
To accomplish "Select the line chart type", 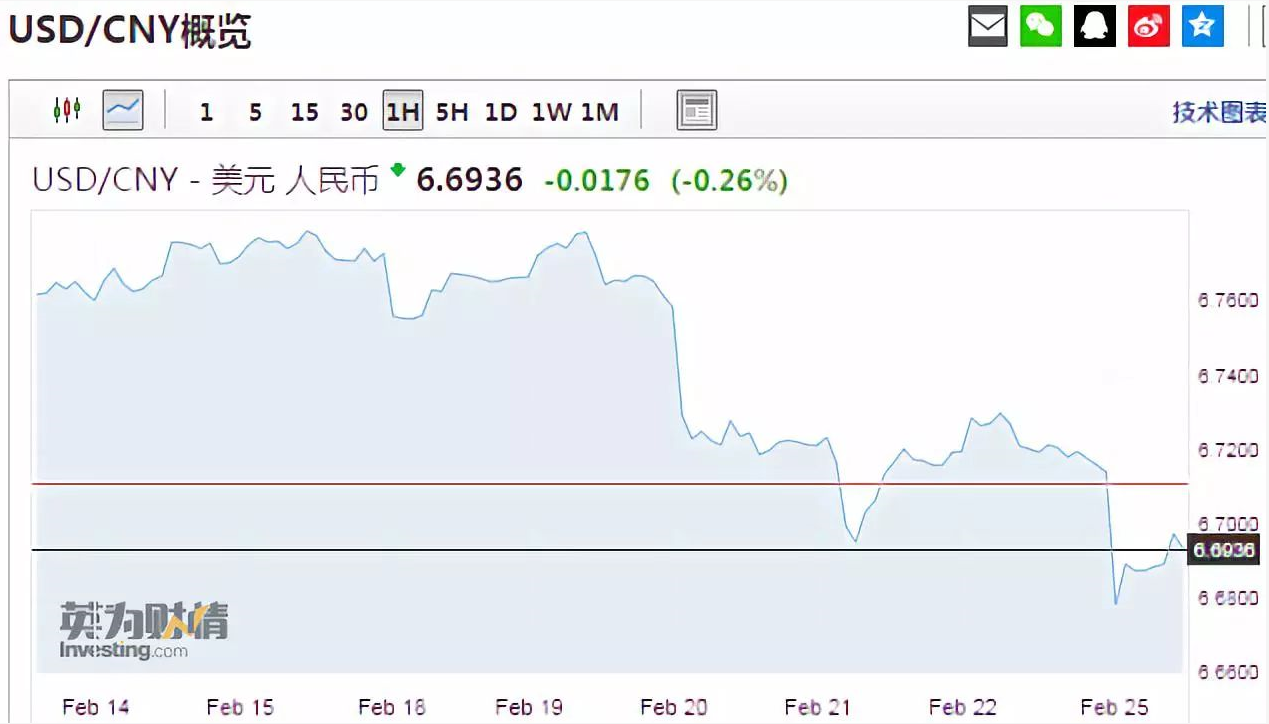I will pyautogui.click(x=123, y=111).
